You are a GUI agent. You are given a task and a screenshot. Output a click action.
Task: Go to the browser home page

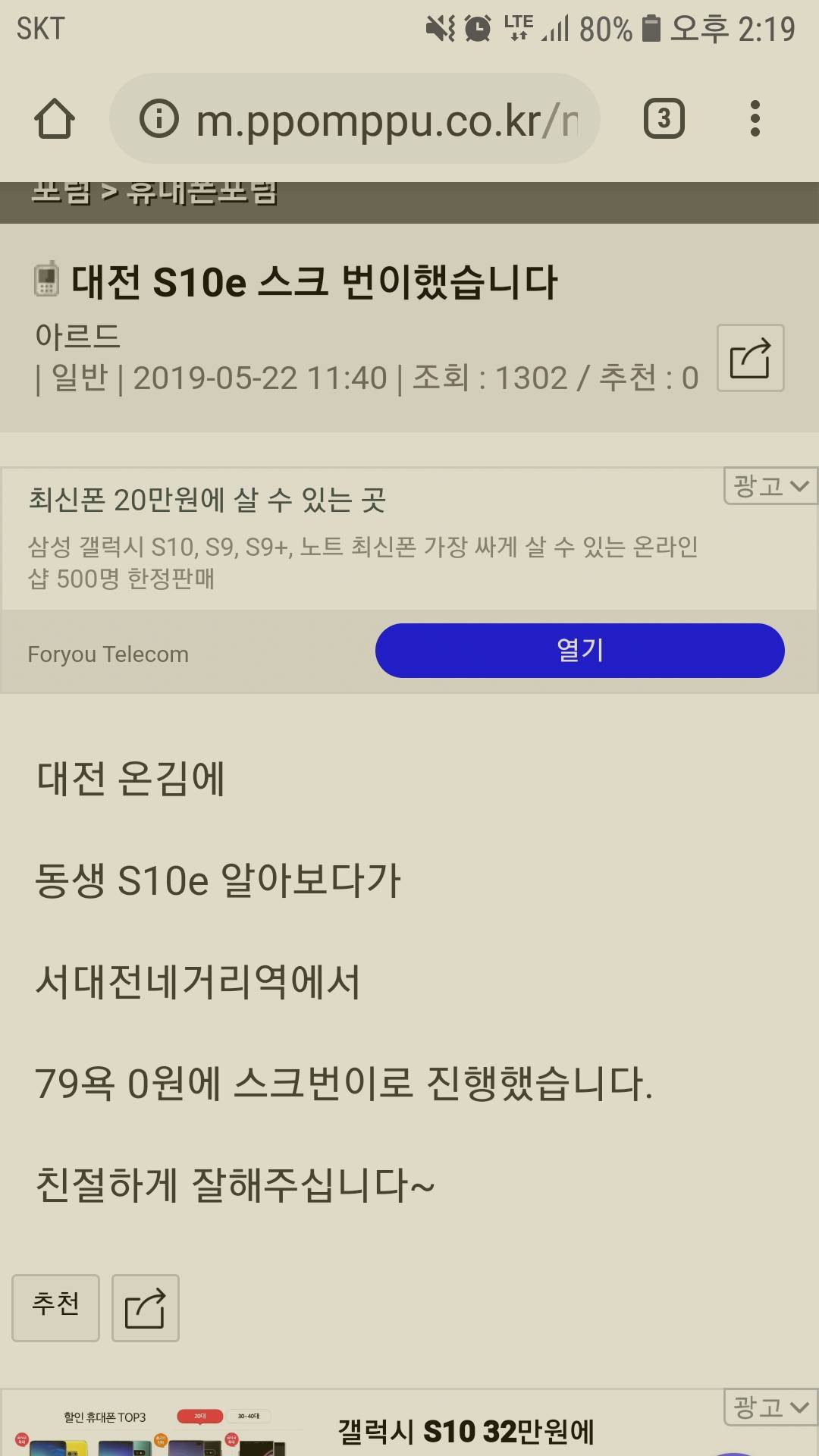click(x=55, y=119)
